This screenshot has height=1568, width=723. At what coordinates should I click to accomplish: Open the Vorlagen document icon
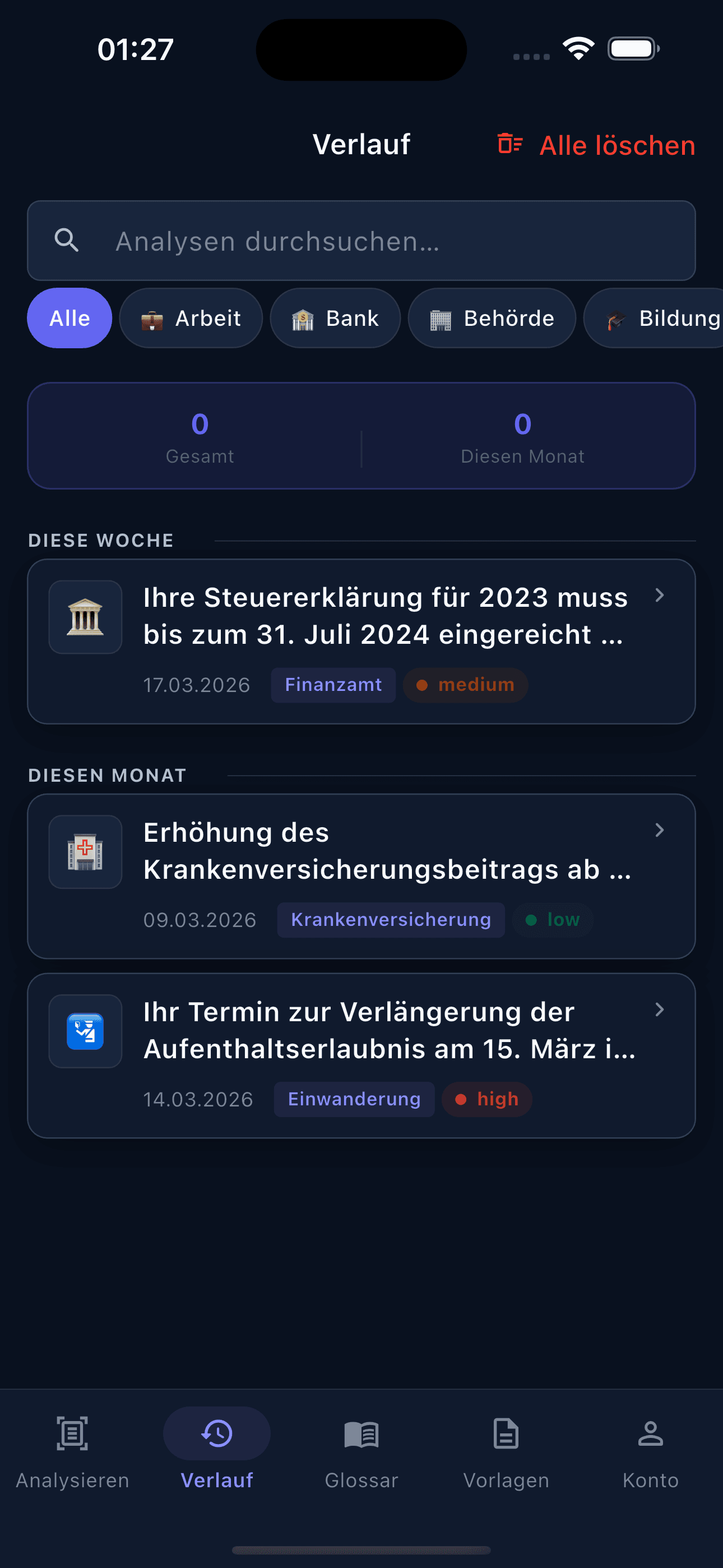tap(506, 1433)
